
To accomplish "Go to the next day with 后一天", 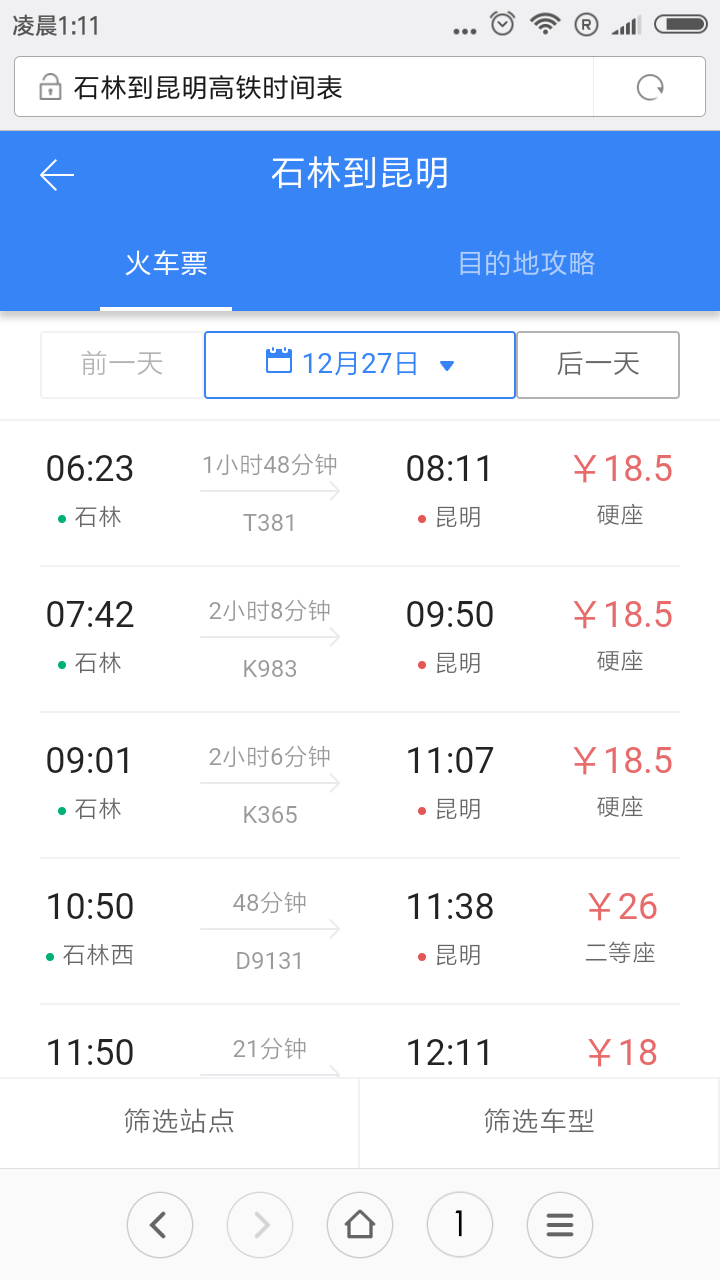I will pos(598,364).
